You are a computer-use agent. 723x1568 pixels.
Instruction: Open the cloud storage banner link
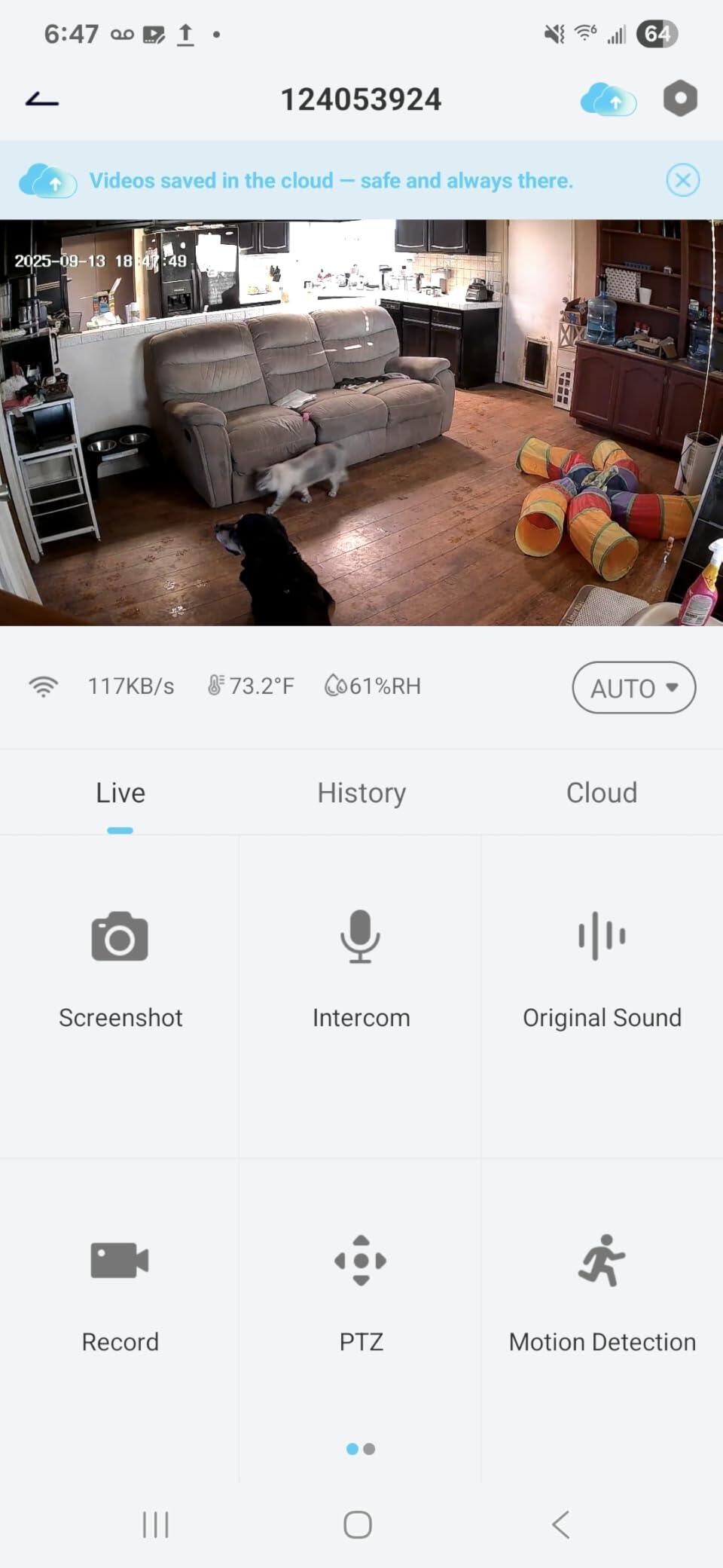(x=331, y=181)
